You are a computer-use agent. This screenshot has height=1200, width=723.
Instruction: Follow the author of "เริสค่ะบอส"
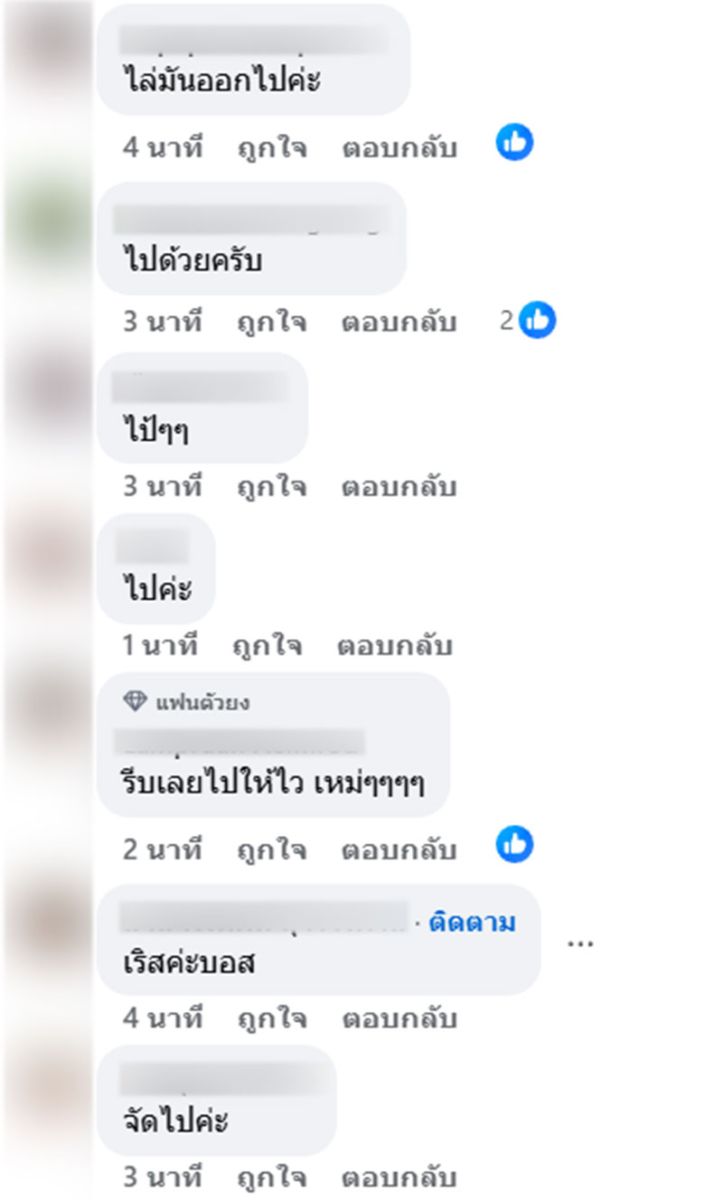pos(472,922)
